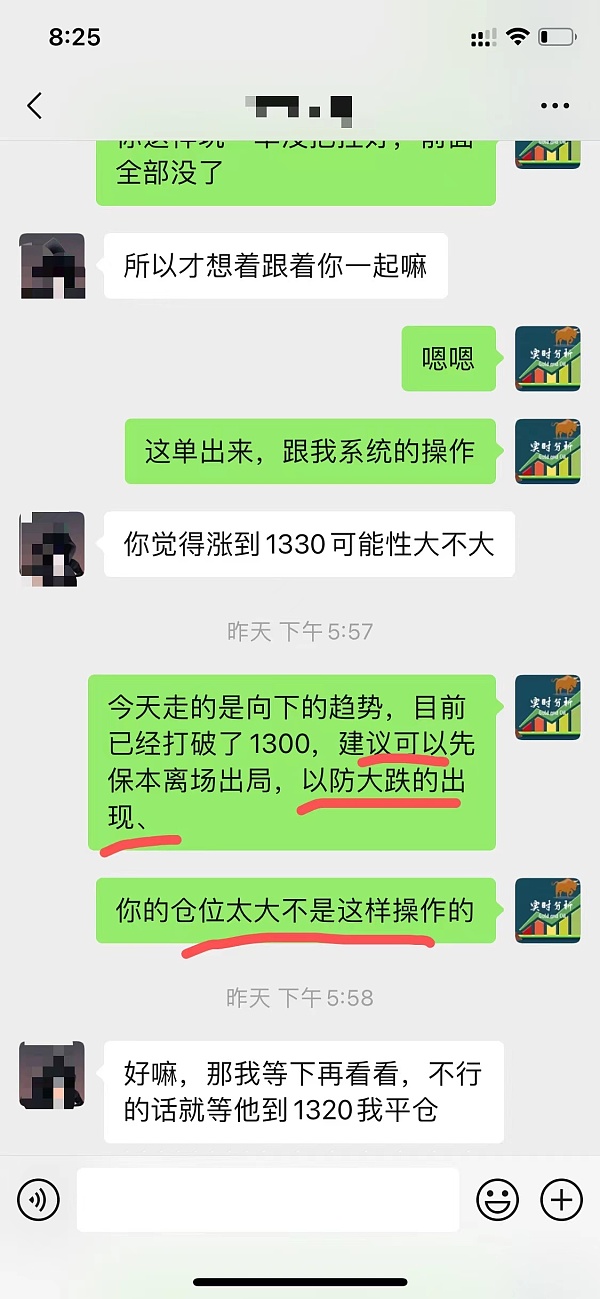The width and height of the screenshot is (600, 1299).
Task: Go back to the chat list
Action: (x=35, y=106)
